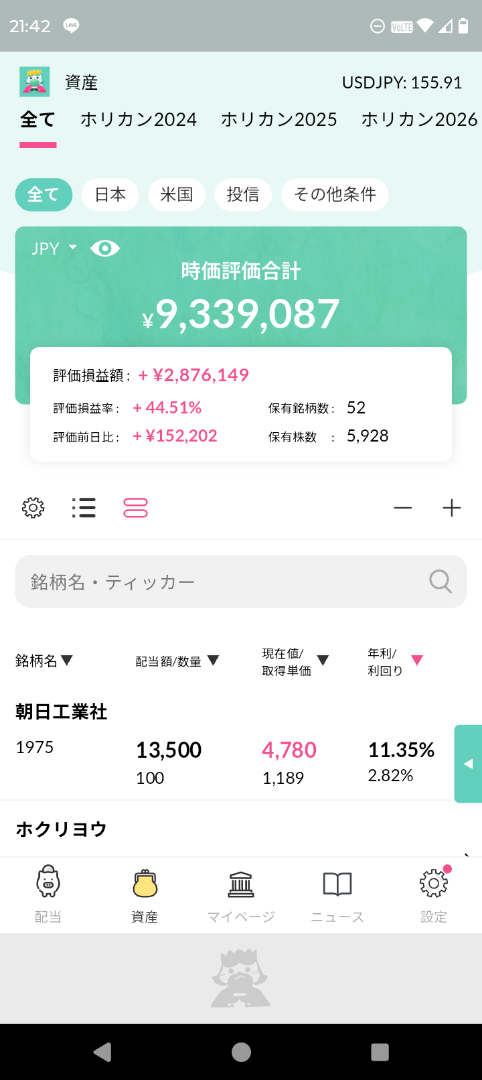Open the 設定 tab in bottom navigation
Viewport: 482px width, 1080px height.
click(x=434, y=895)
